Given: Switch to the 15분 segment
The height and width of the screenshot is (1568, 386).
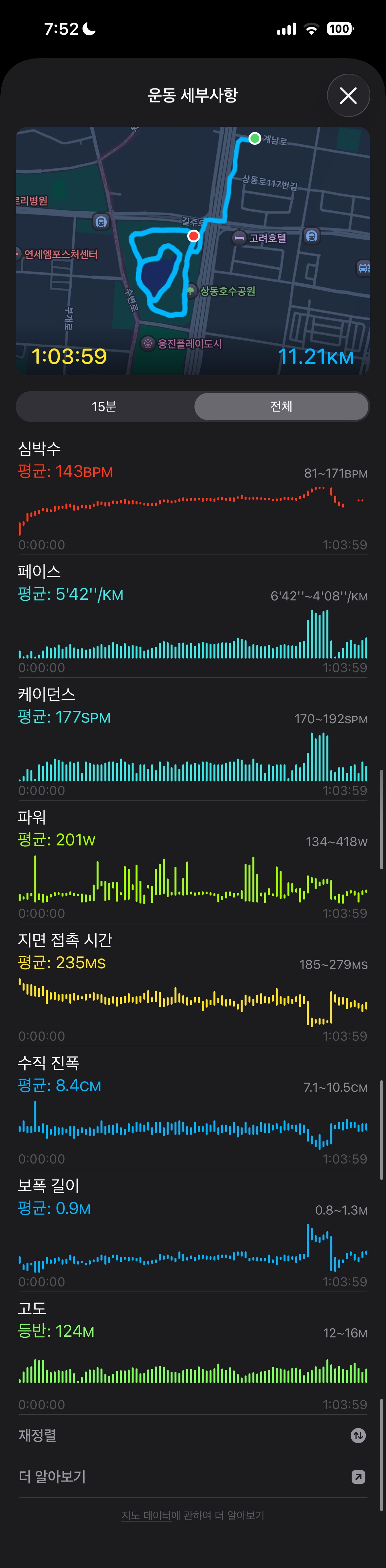Looking at the screenshot, I should point(104,406).
